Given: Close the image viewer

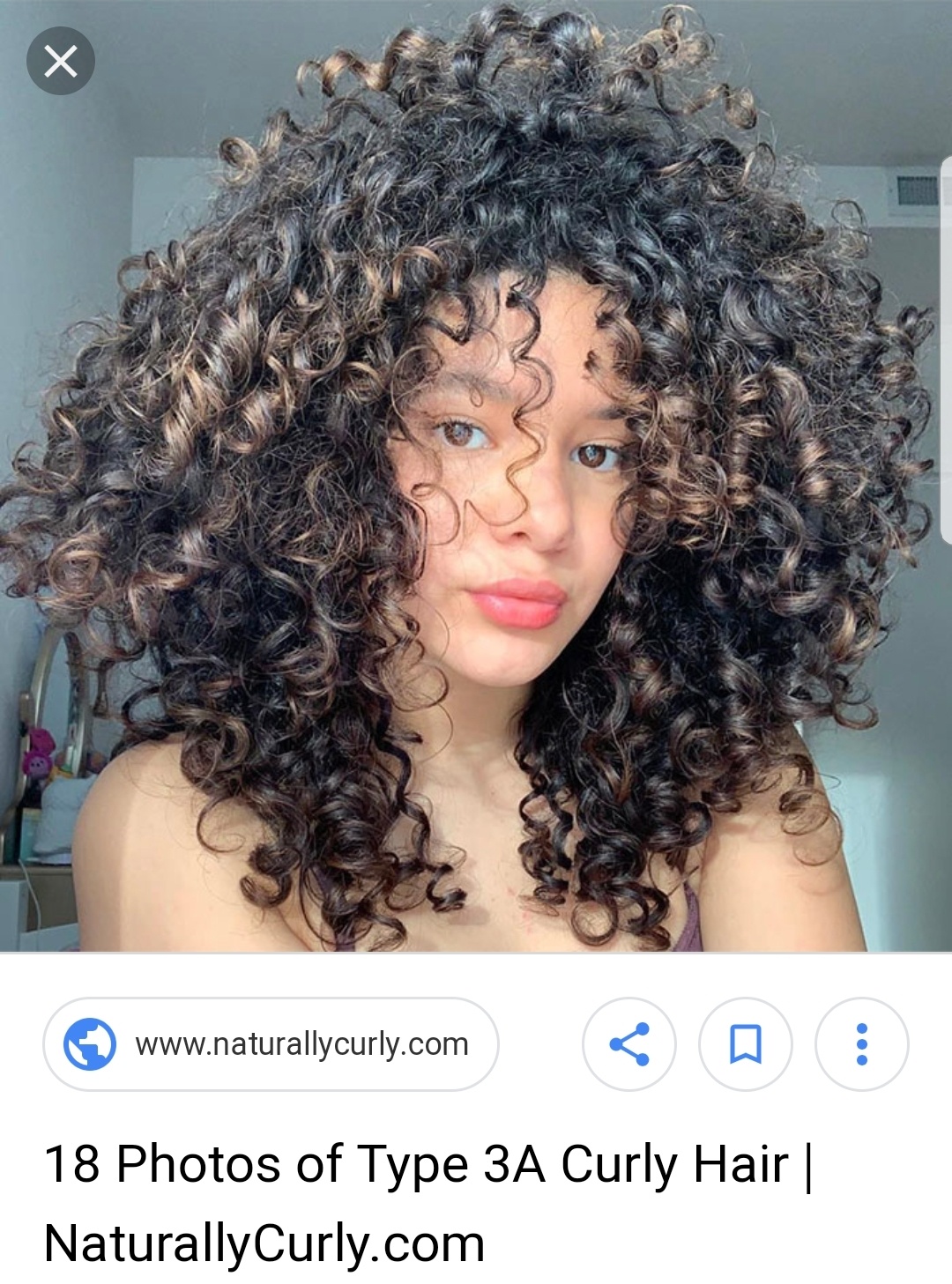Looking at the screenshot, I should (x=60, y=61).
